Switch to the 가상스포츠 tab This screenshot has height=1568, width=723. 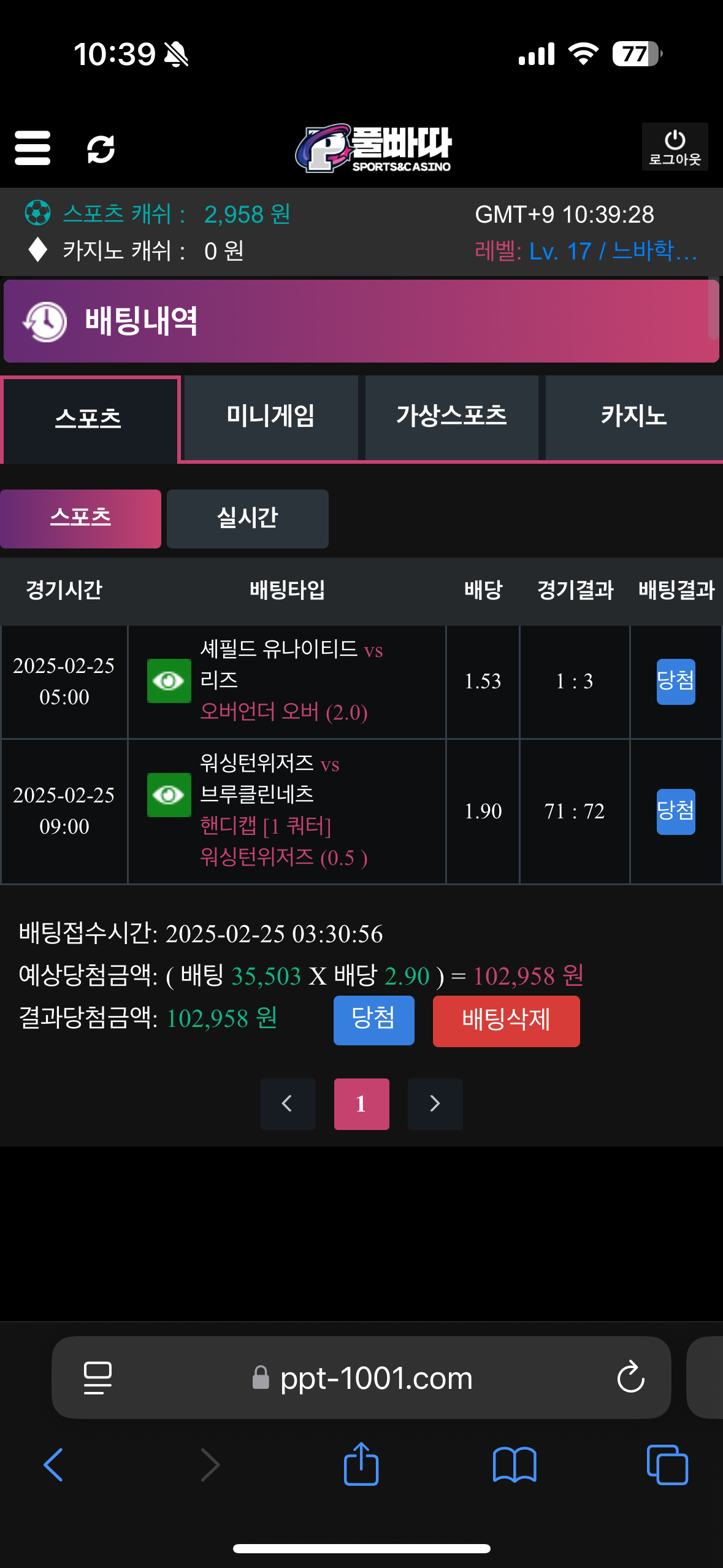tap(451, 417)
